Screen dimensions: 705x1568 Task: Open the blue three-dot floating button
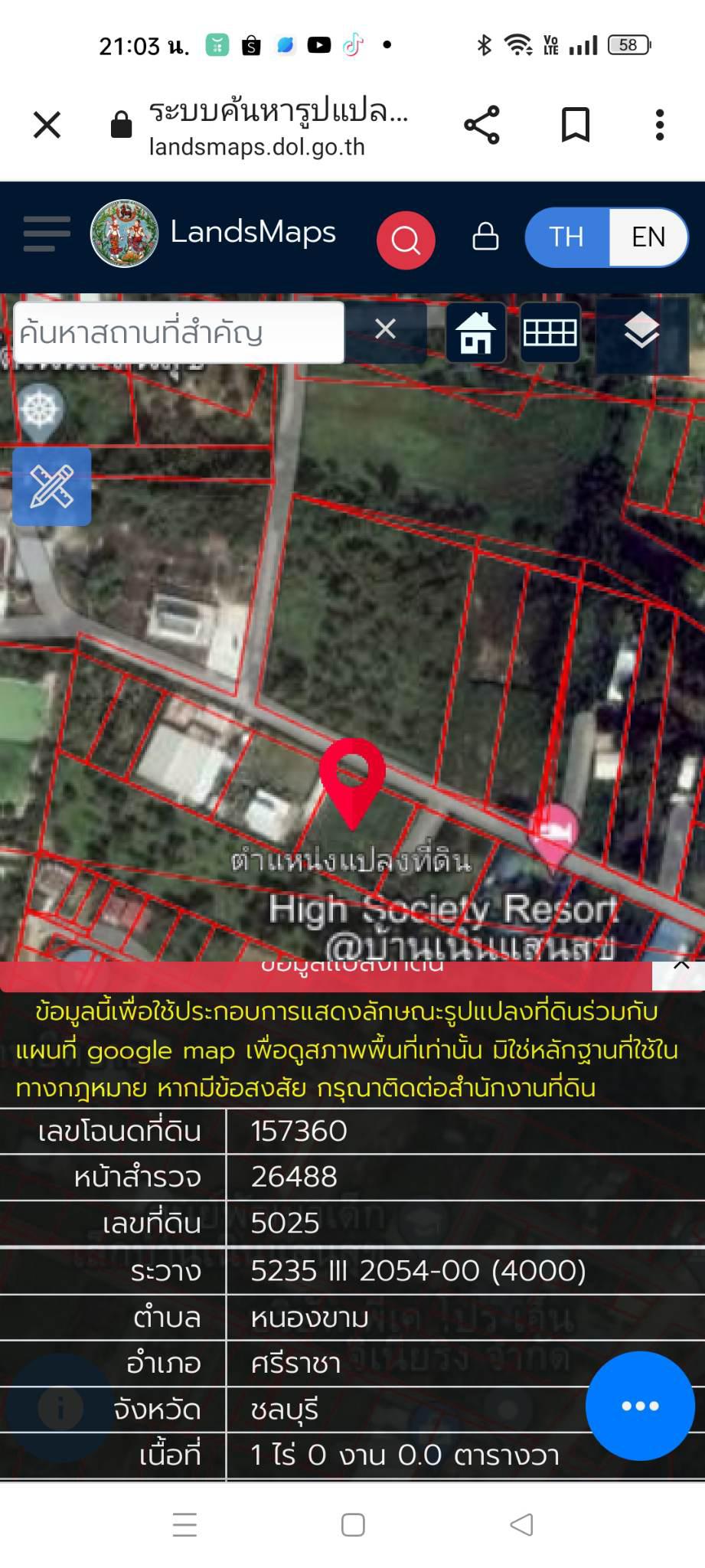[x=640, y=1406]
